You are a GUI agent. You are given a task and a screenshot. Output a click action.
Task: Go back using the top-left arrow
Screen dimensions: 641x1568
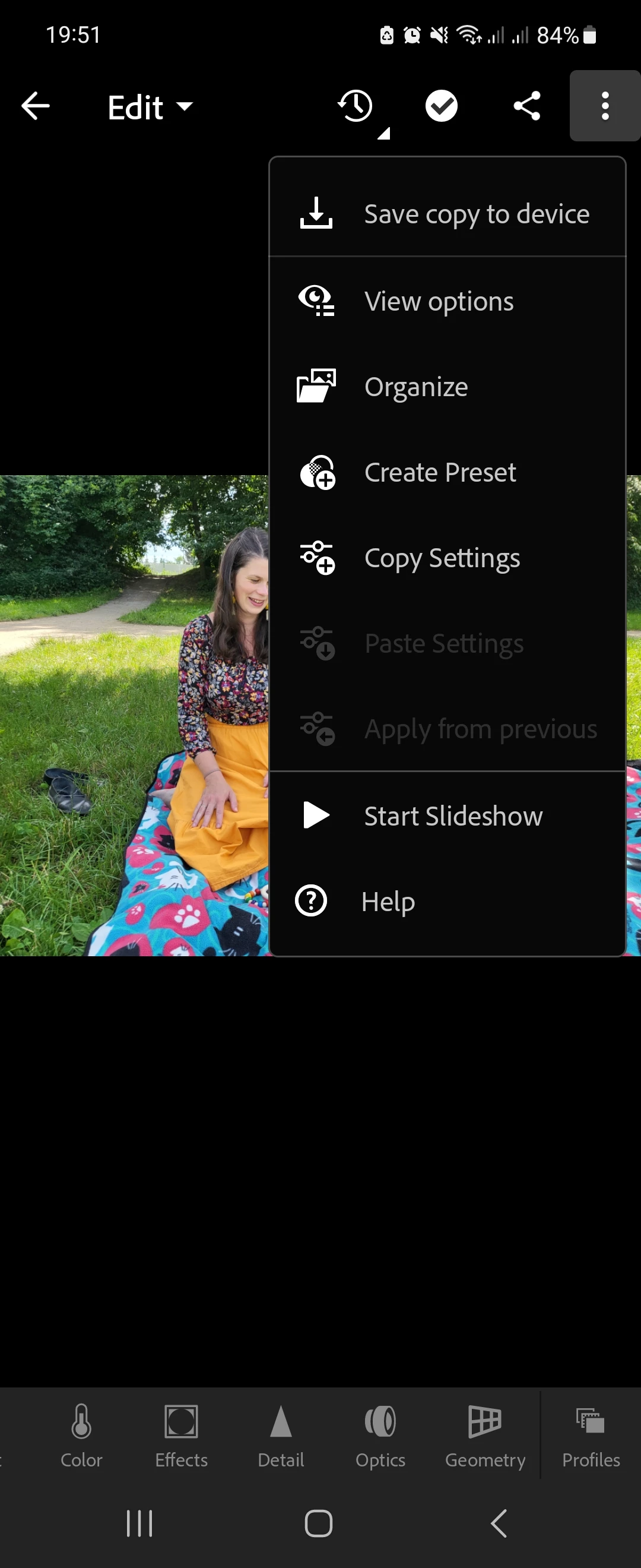(35, 106)
